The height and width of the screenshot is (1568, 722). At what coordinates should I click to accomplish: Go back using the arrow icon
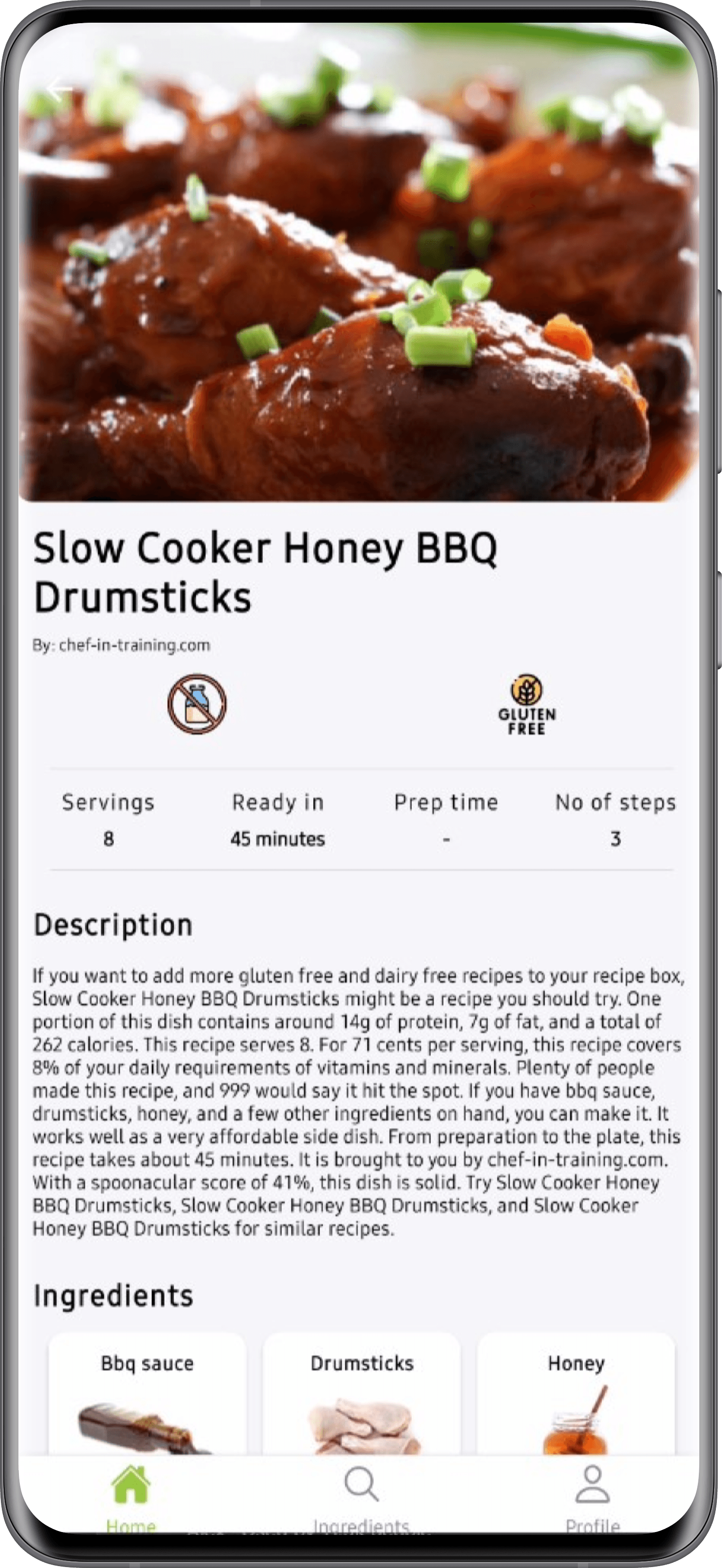coord(60,90)
